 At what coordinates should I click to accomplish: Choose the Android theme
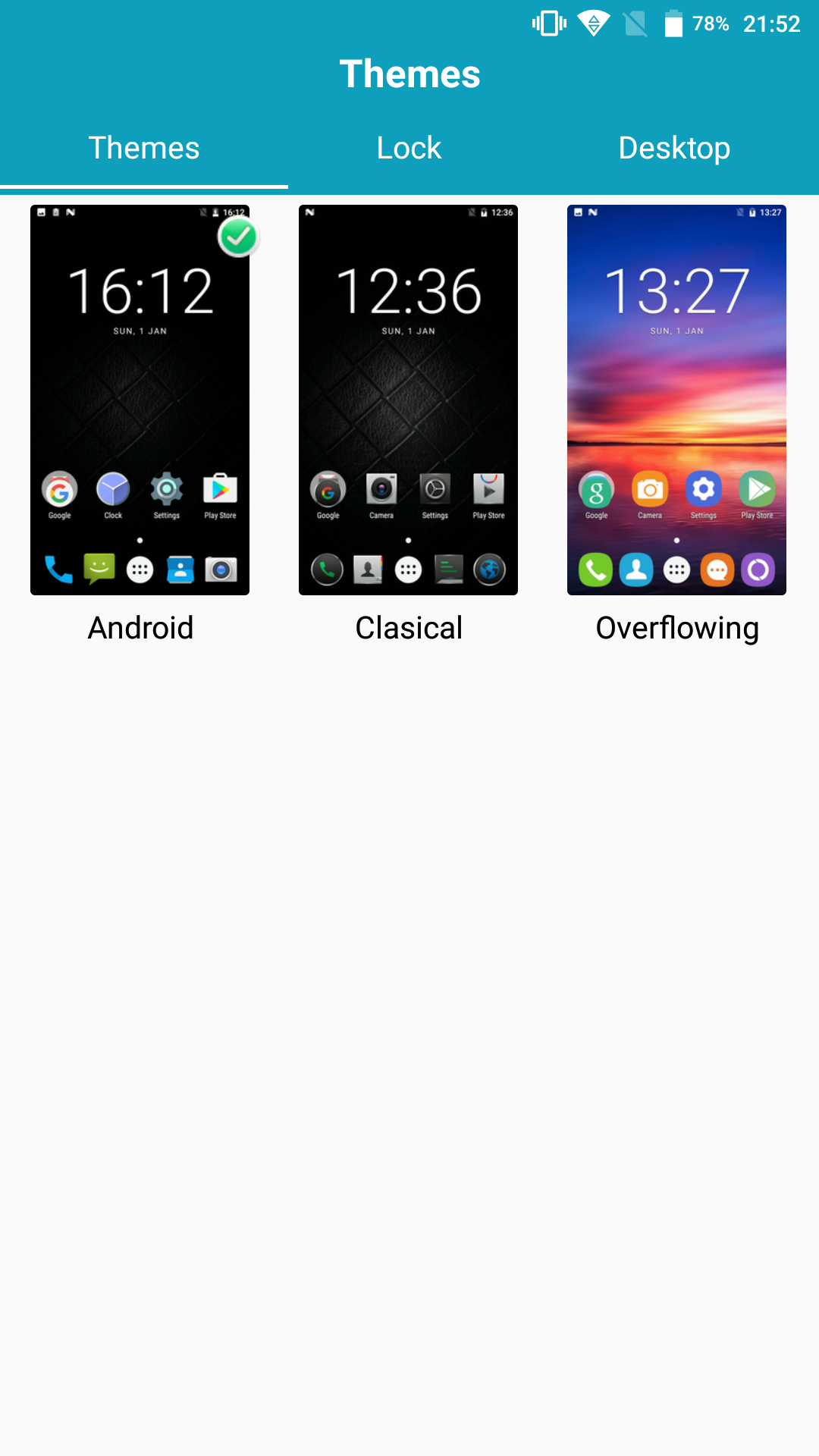click(140, 400)
